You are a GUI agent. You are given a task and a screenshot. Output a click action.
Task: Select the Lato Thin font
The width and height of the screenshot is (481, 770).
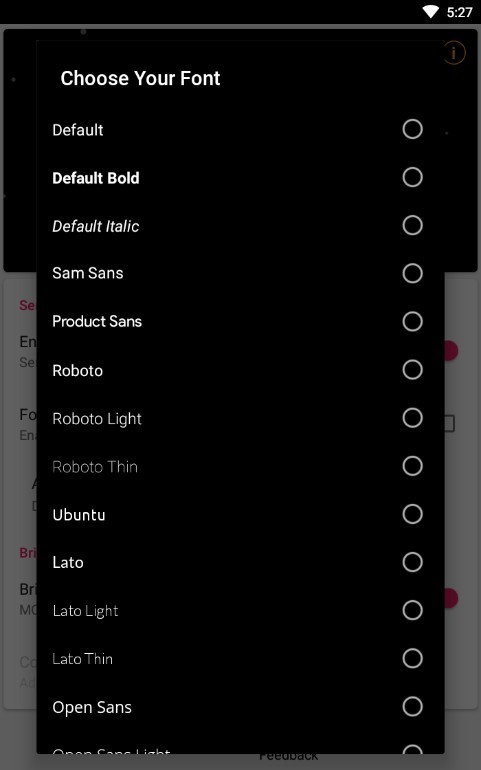[240, 659]
